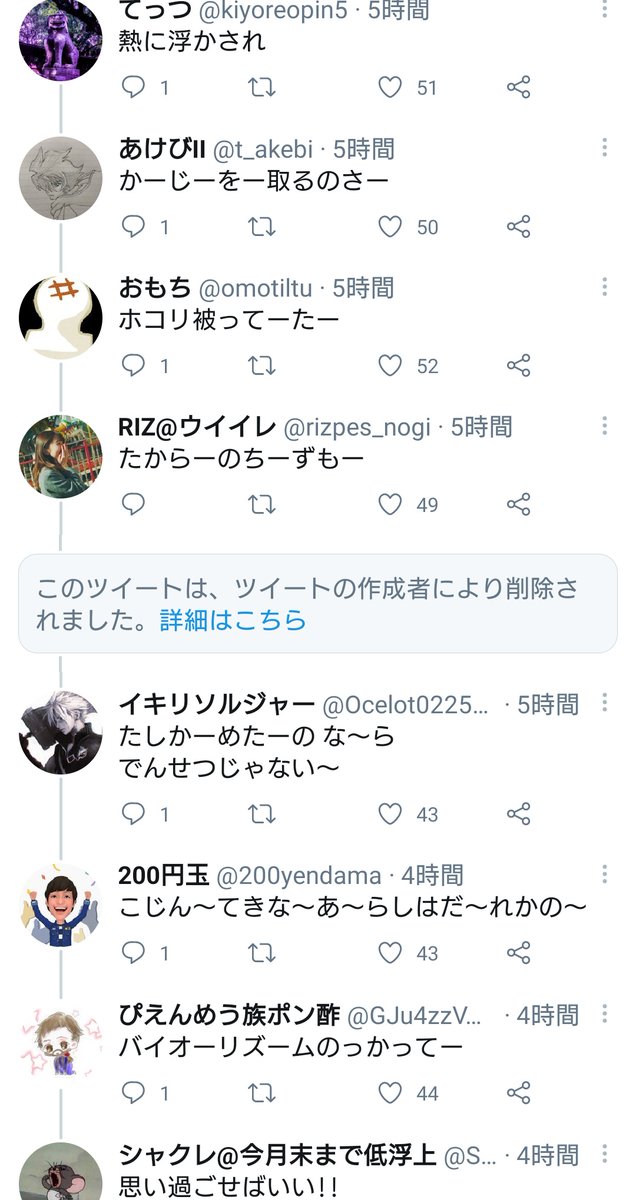The height and width of the screenshot is (1200, 636).
Task: Share the tweet by RIZ@ウイイレ
Action: pos(518,505)
